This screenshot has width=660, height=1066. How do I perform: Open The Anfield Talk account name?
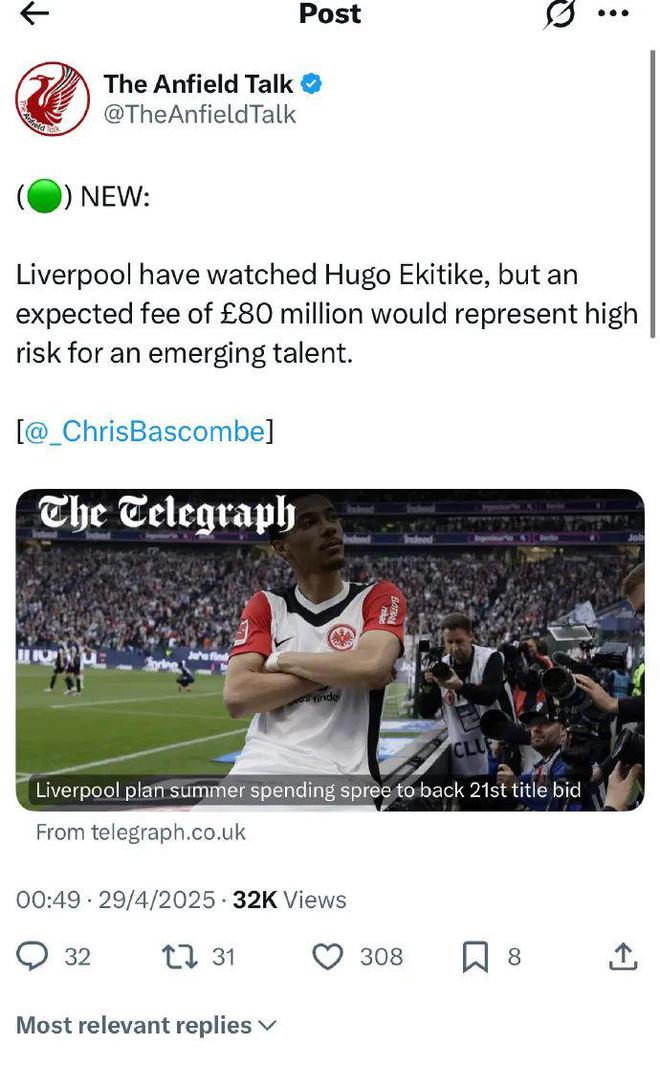(x=197, y=85)
